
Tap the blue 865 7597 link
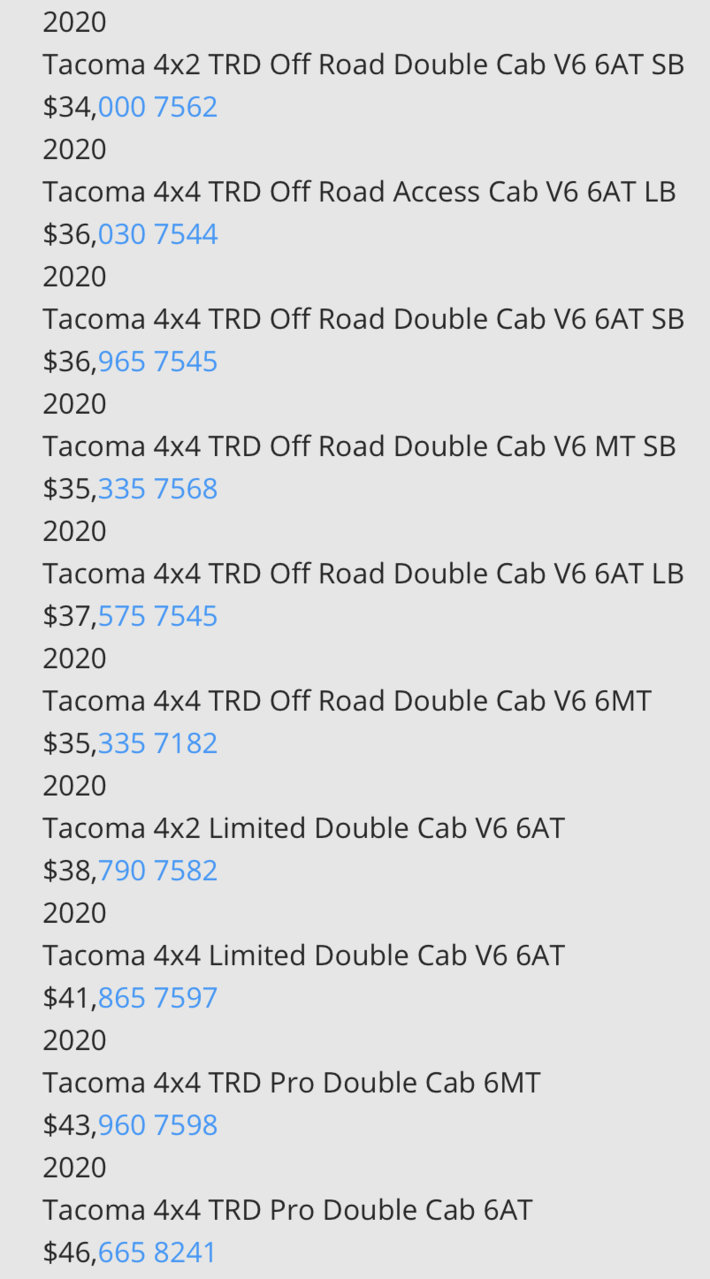pyautogui.click(x=158, y=998)
